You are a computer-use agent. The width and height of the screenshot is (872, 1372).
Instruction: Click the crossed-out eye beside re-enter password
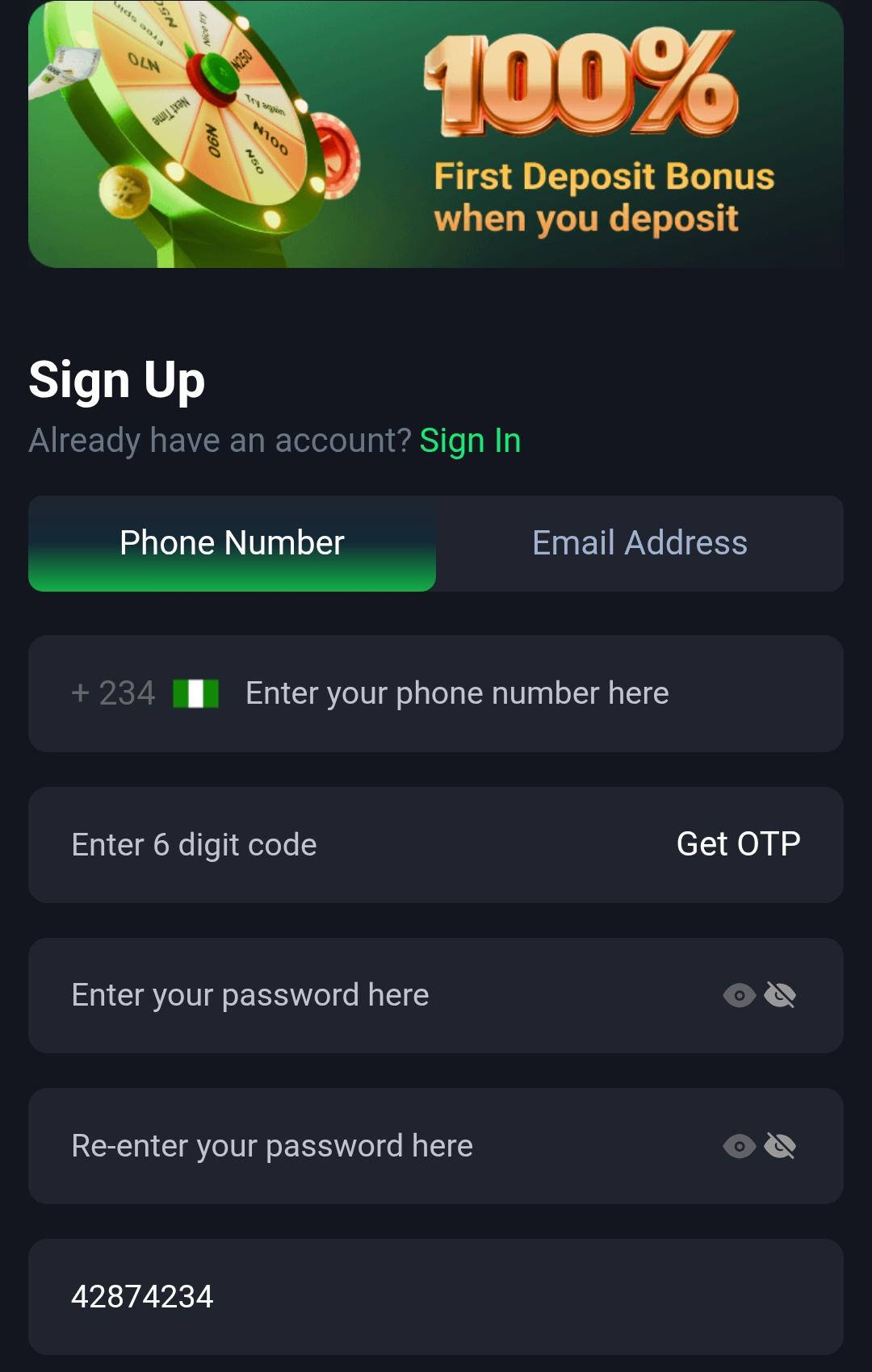coord(781,1145)
